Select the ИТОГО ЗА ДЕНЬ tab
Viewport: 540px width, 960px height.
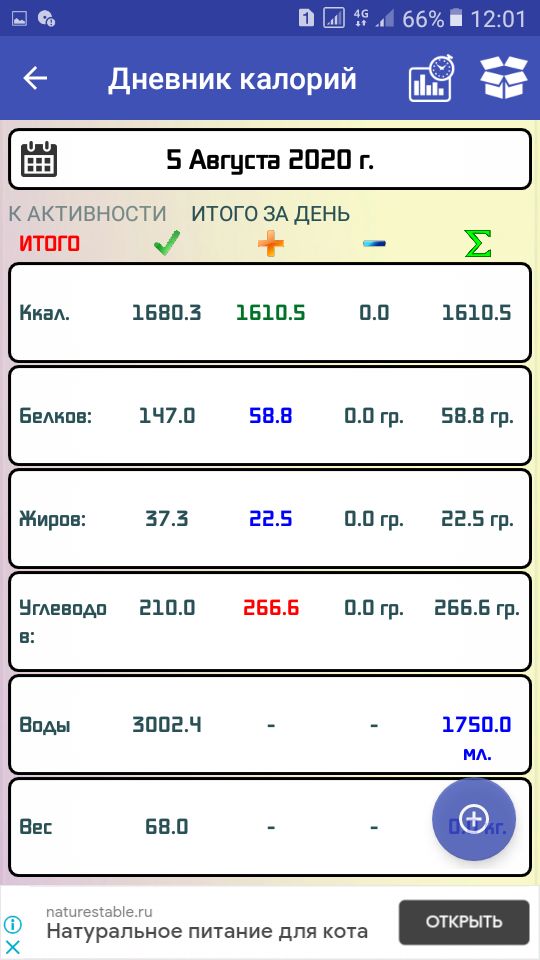point(271,214)
